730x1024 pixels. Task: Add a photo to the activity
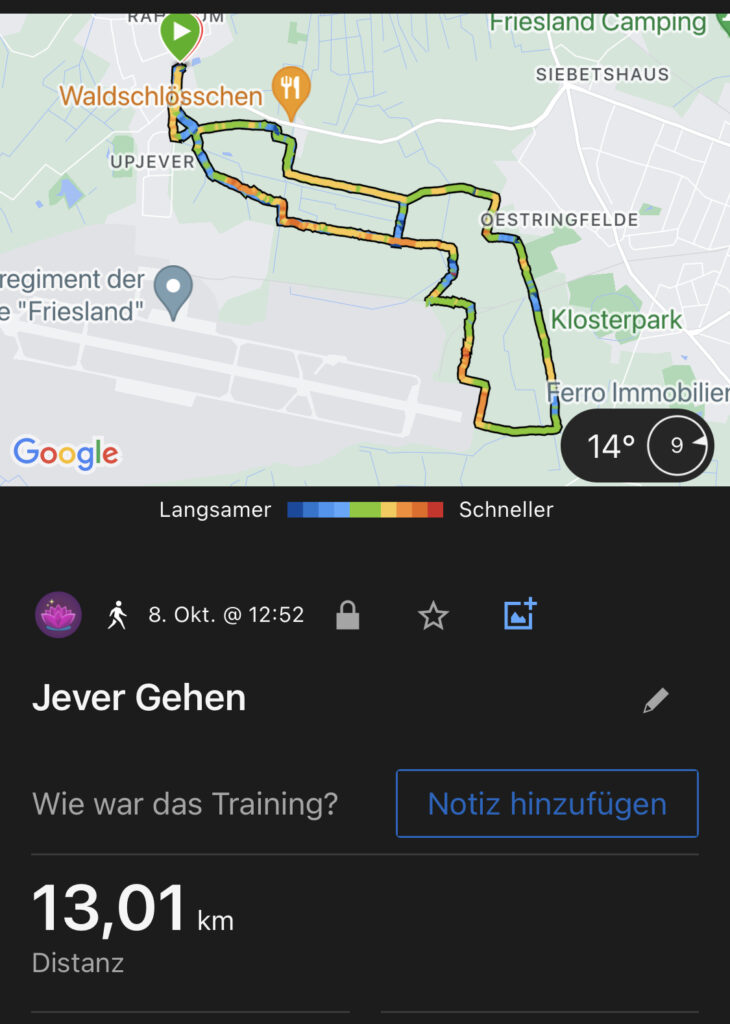(520, 614)
